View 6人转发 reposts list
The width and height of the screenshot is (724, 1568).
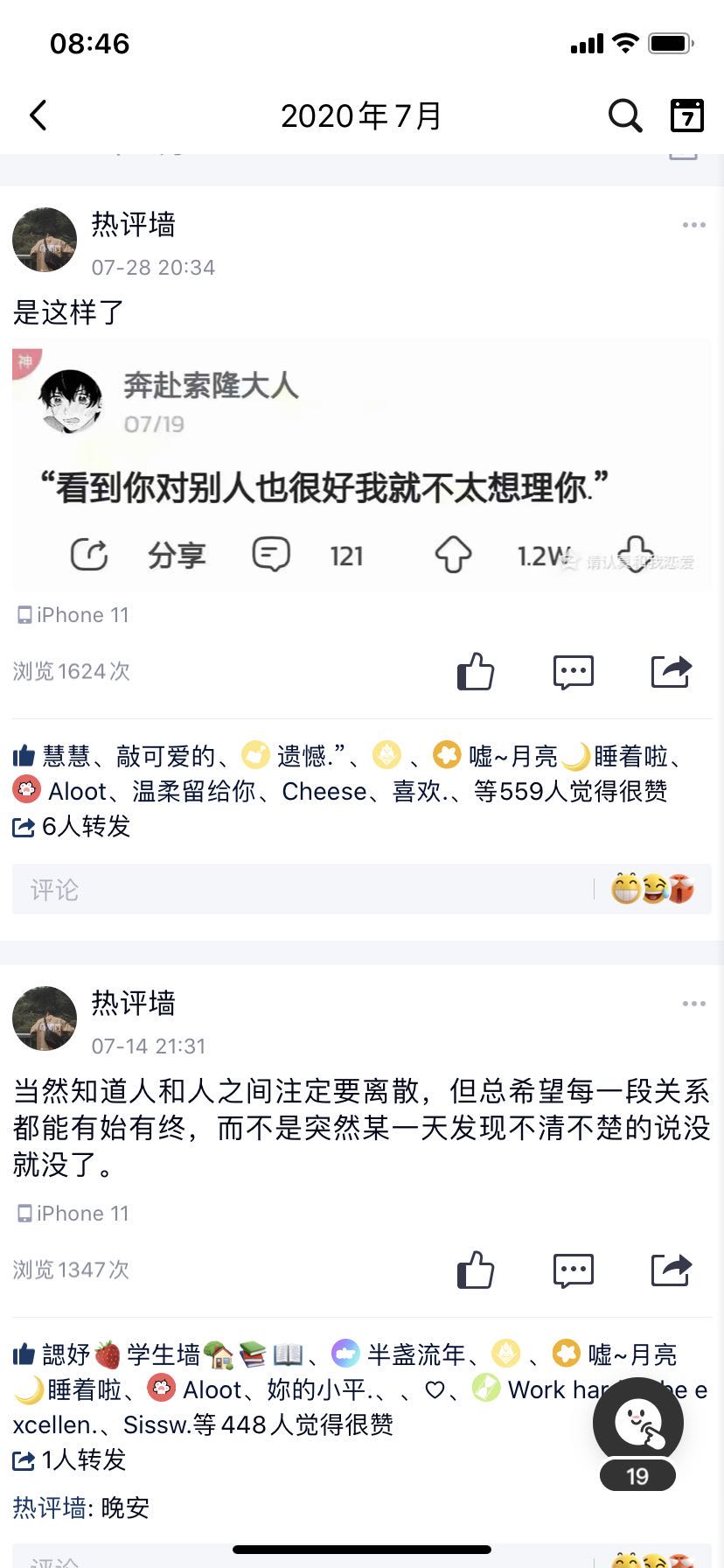[72, 826]
